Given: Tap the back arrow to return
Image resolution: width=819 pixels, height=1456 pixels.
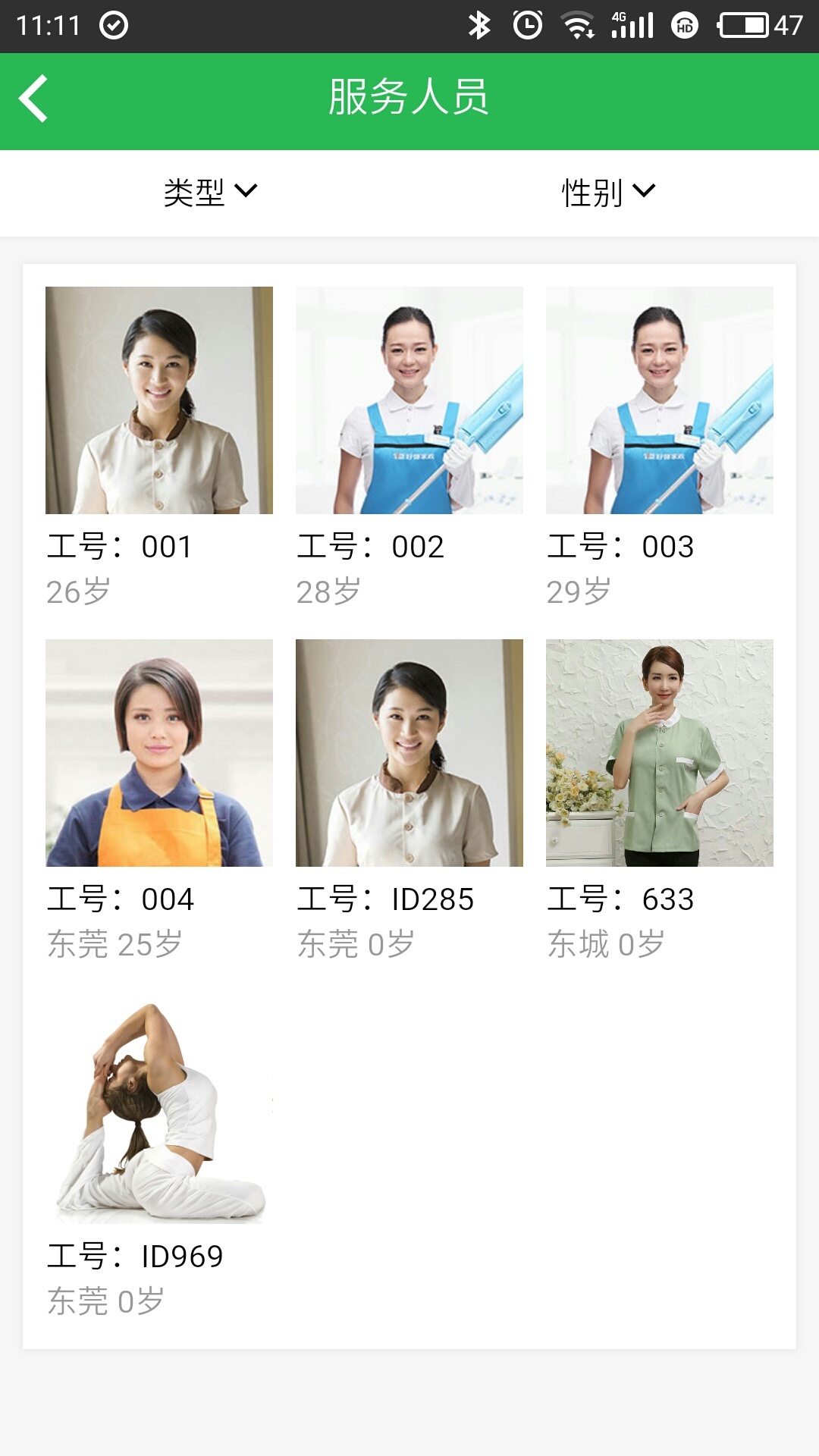Looking at the screenshot, I should [x=33, y=98].
